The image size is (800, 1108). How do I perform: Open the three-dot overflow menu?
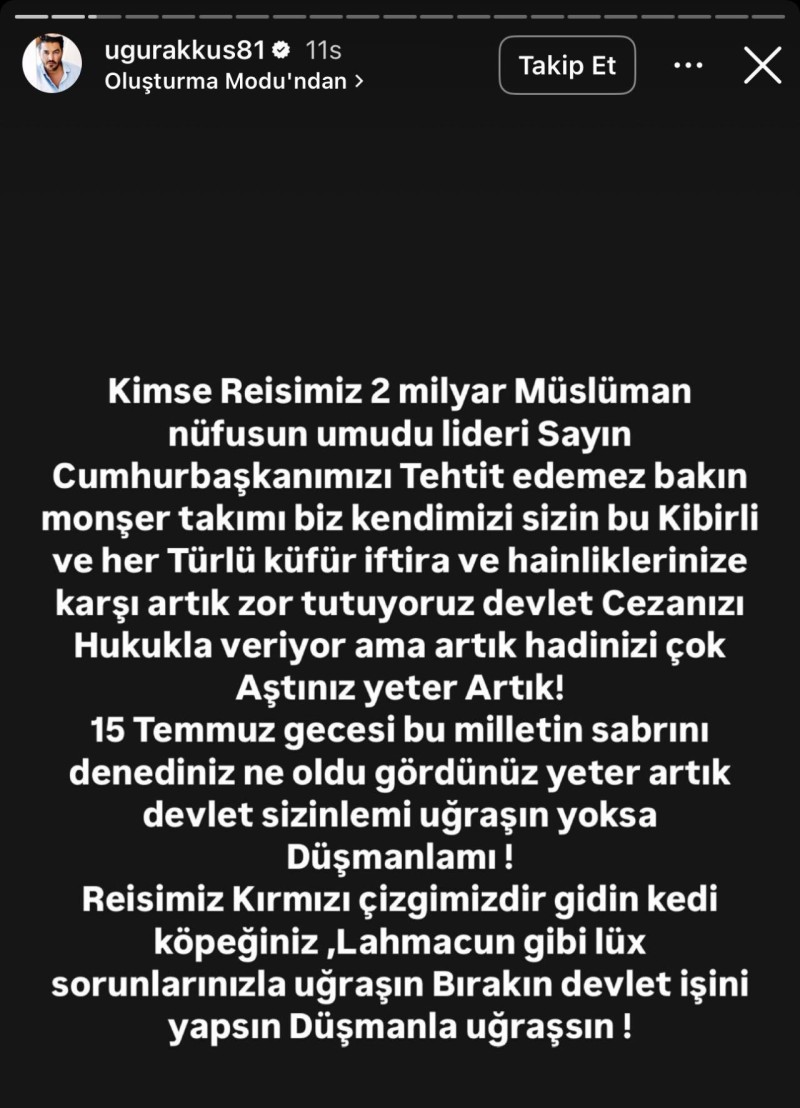pos(688,66)
